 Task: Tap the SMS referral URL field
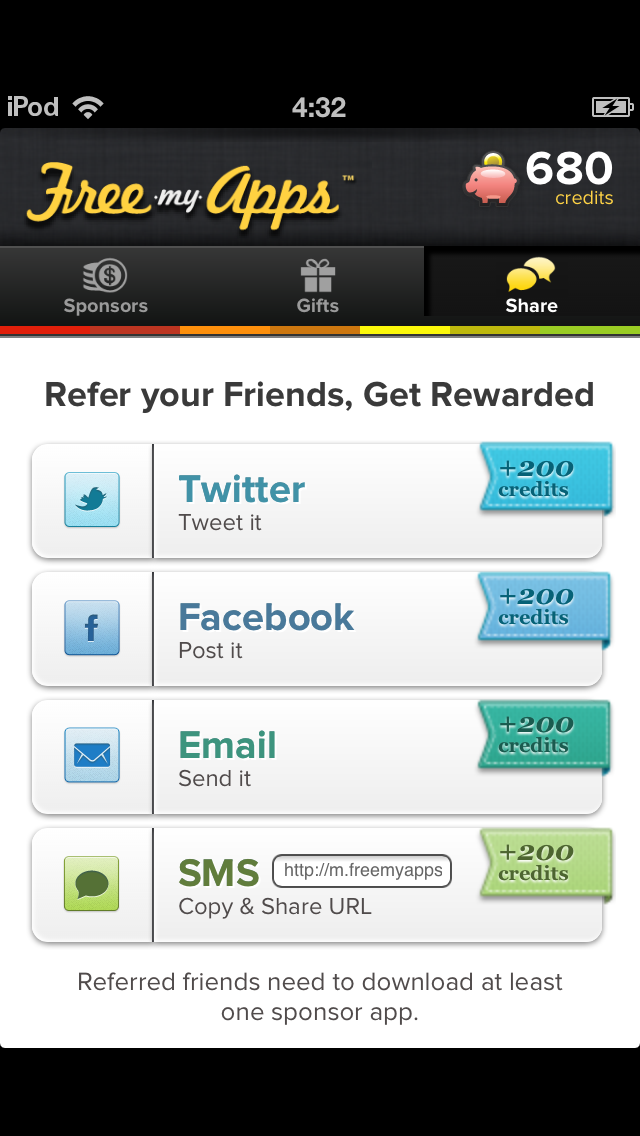[362, 871]
